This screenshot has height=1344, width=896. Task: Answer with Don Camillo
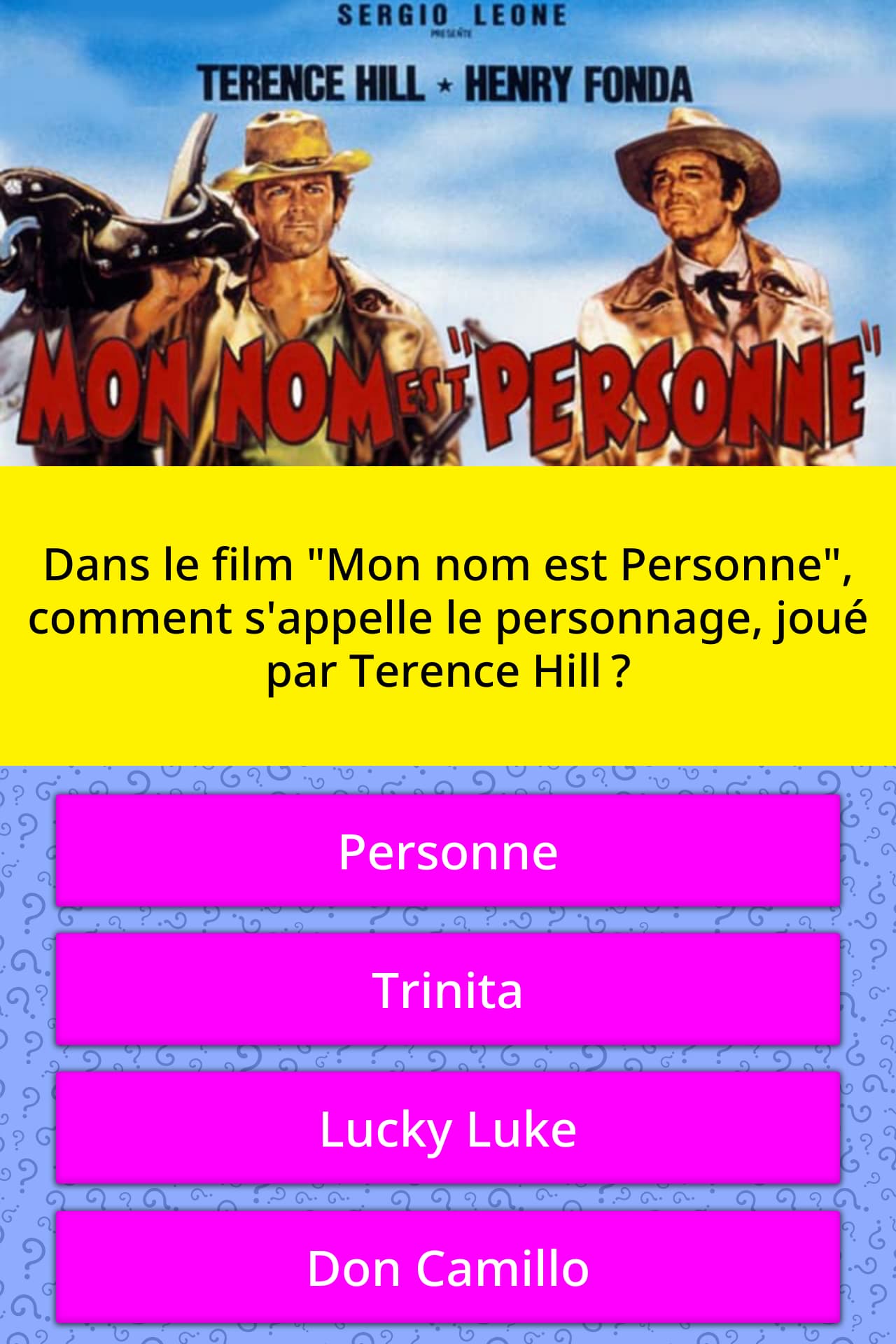(x=448, y=1267)
